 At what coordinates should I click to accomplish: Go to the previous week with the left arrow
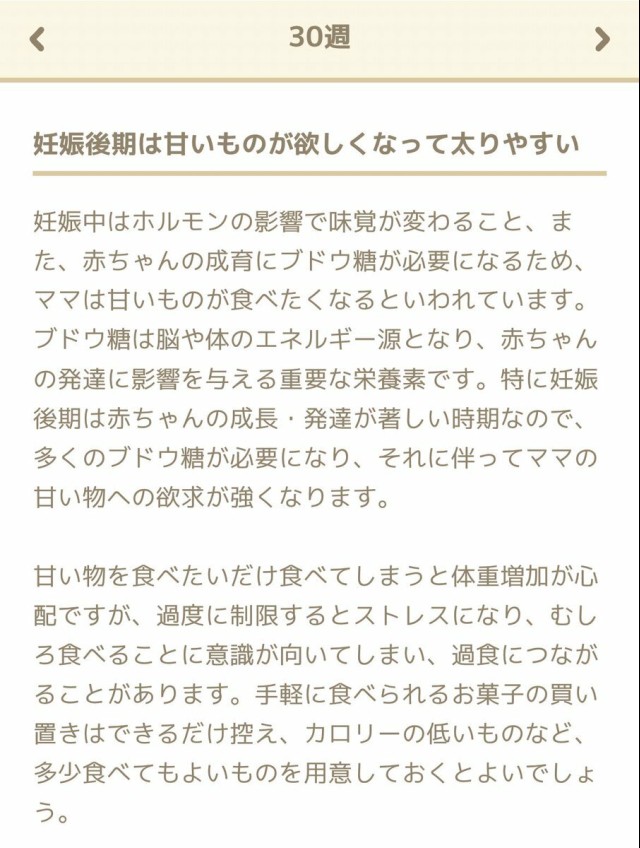(x=37, y=39)
